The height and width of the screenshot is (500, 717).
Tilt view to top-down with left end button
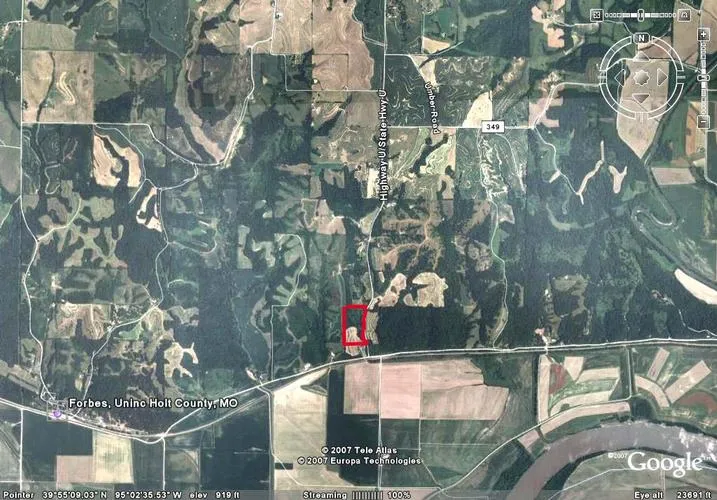click(x=597, y=14)
